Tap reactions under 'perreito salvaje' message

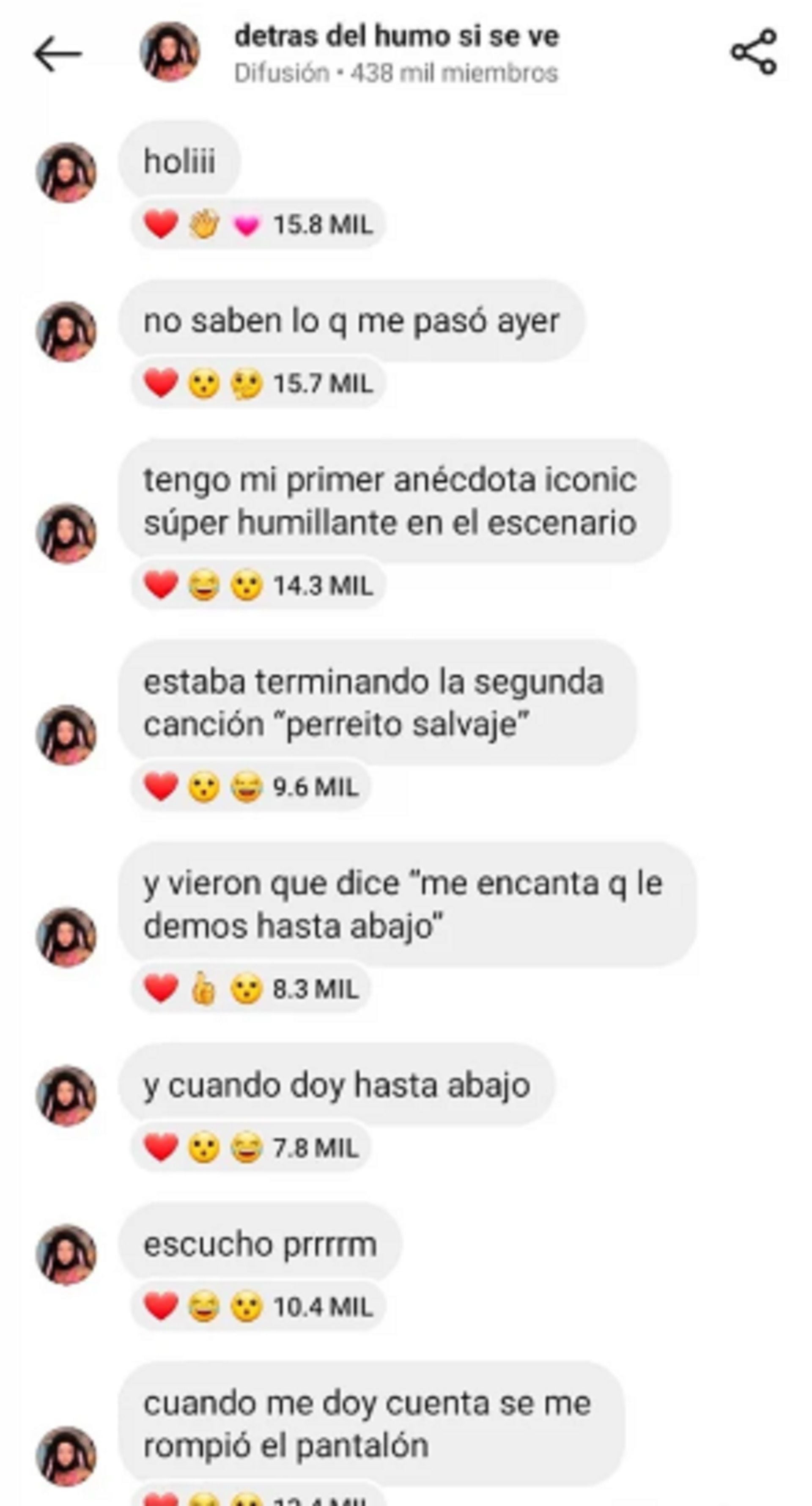(250, 787)
